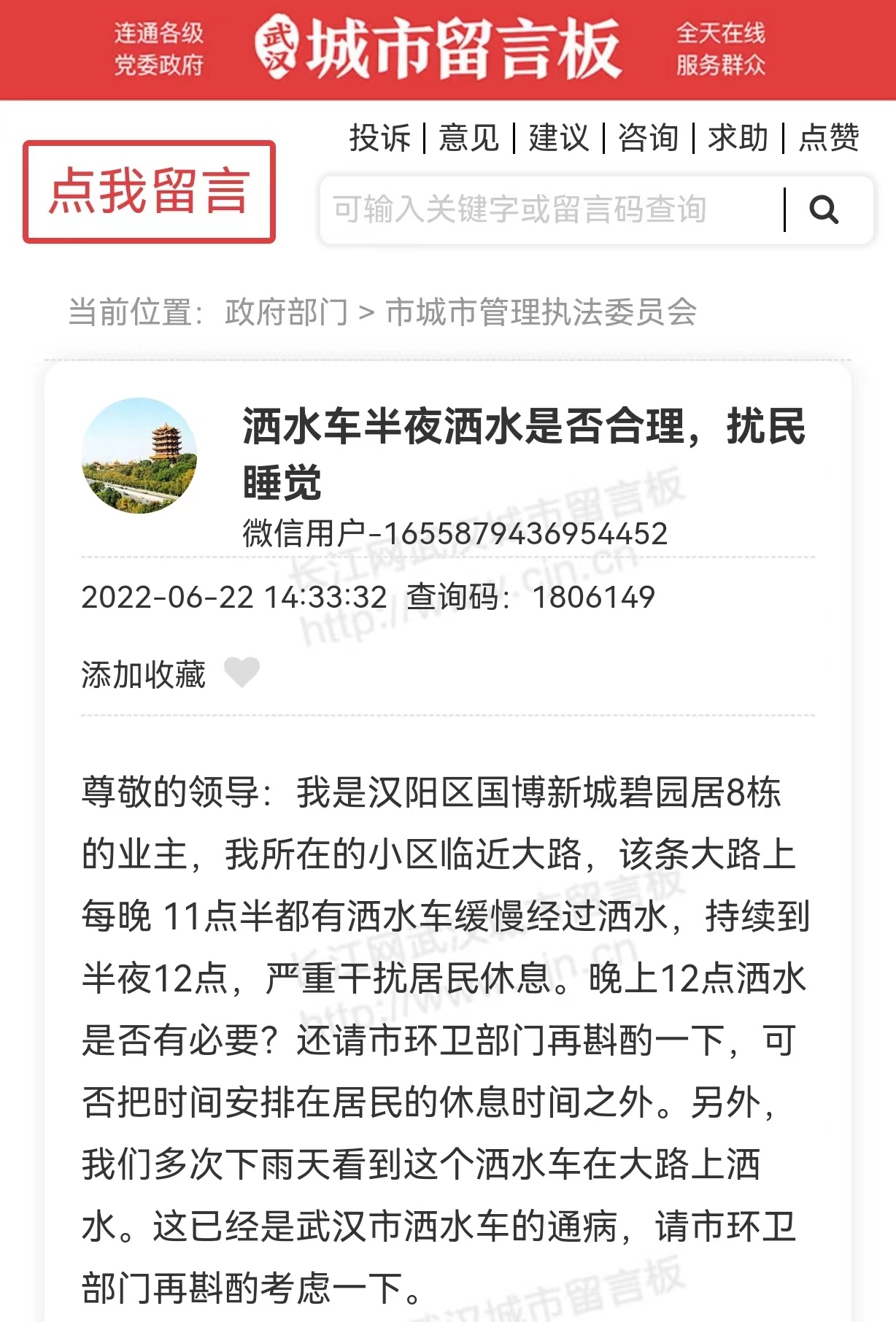Open the 意见 category

pos(469,138)
